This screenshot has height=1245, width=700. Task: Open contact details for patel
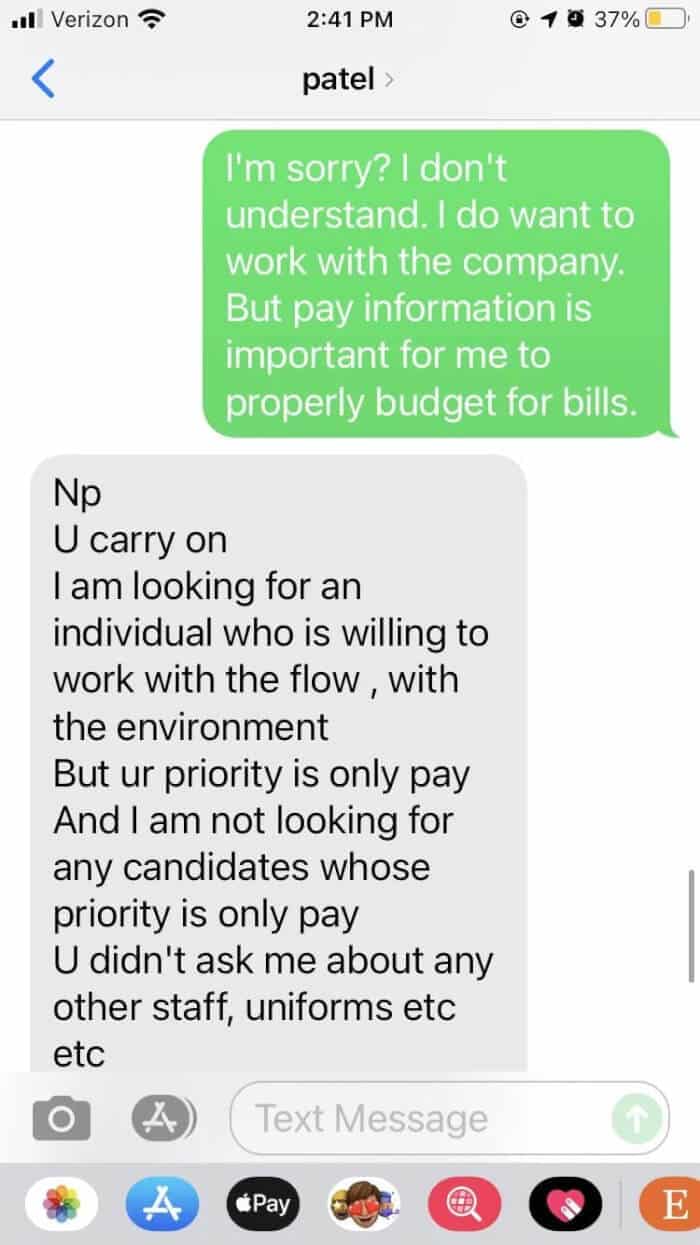pos(346,79)
